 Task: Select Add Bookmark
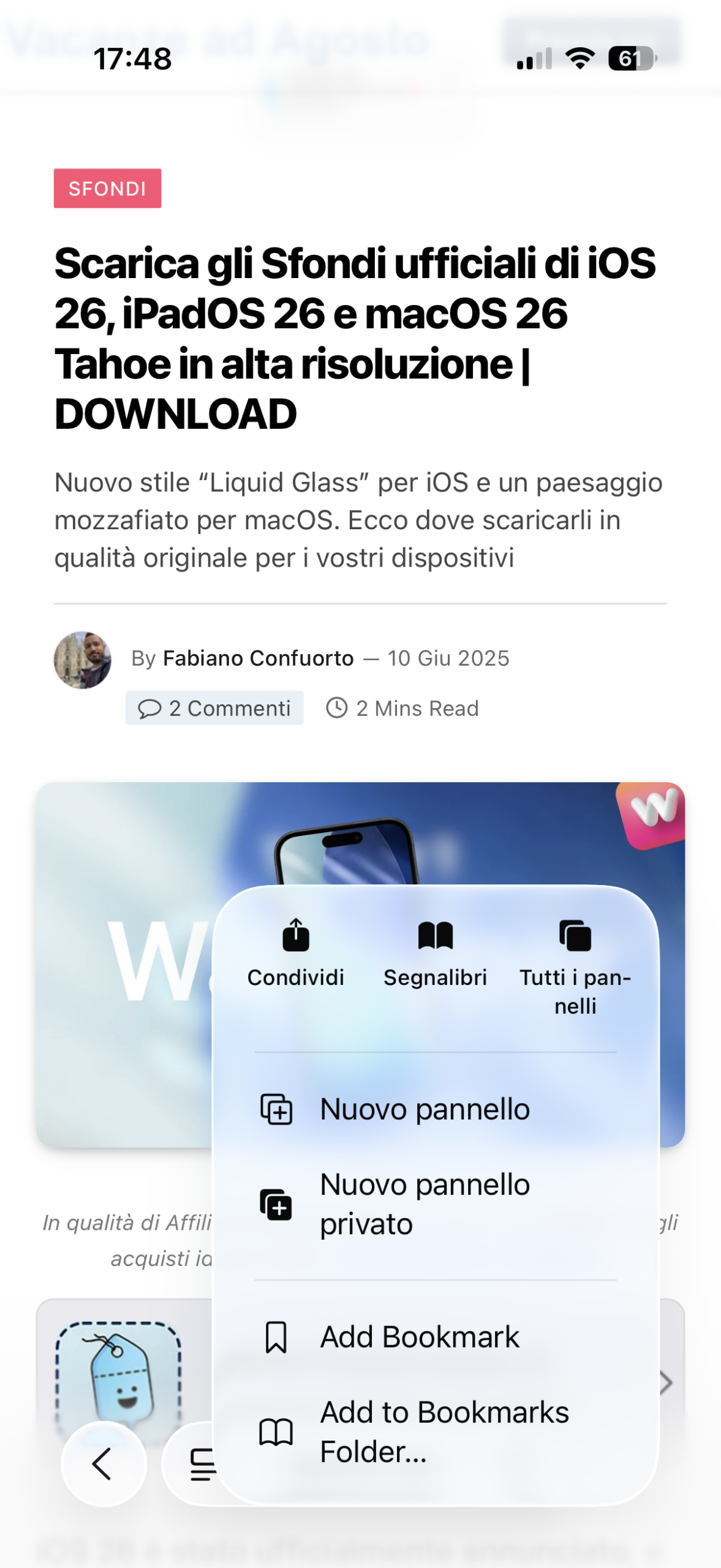pos(436,1336)
